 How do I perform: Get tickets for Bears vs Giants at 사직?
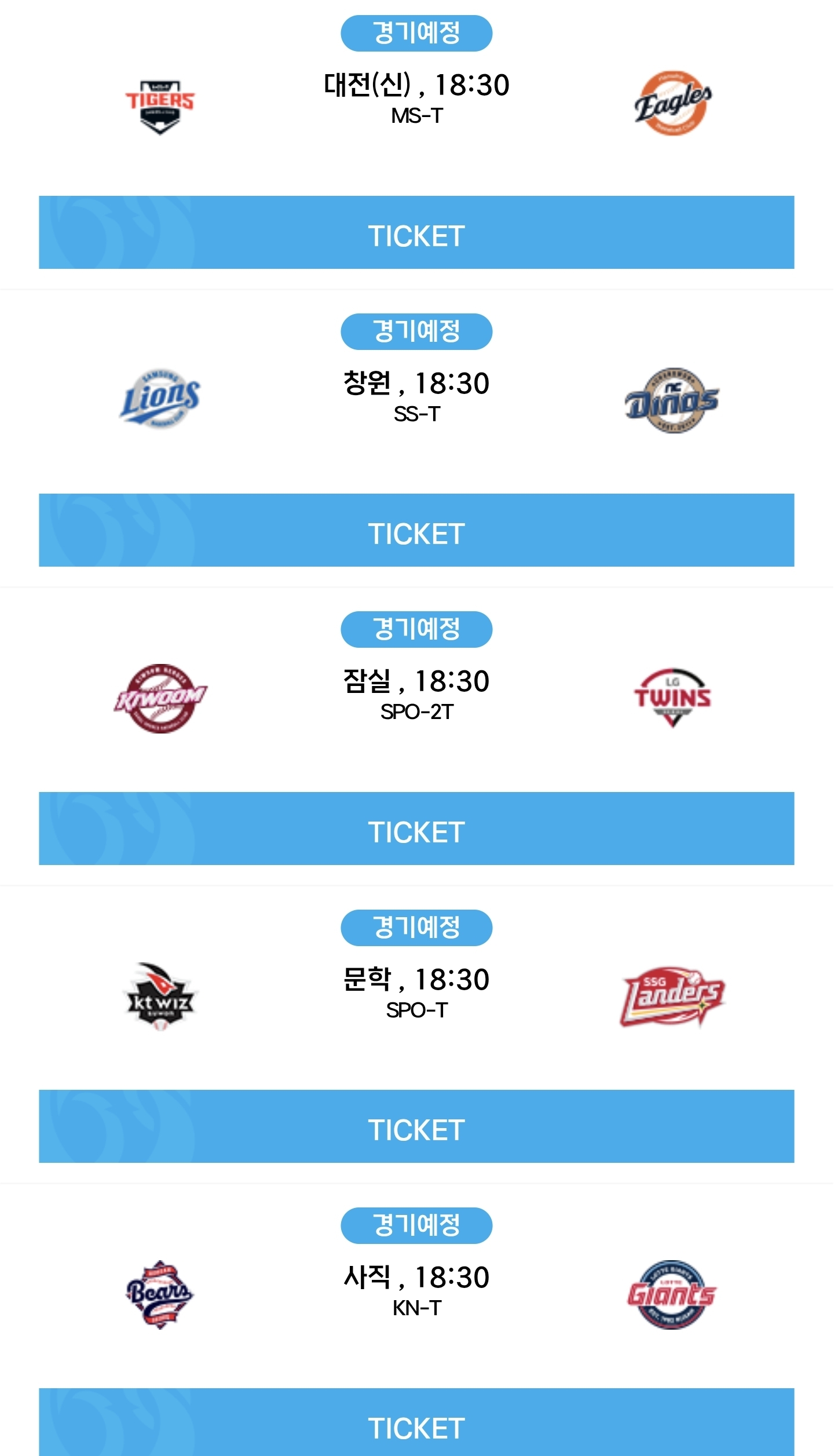tap(416, 1422)
